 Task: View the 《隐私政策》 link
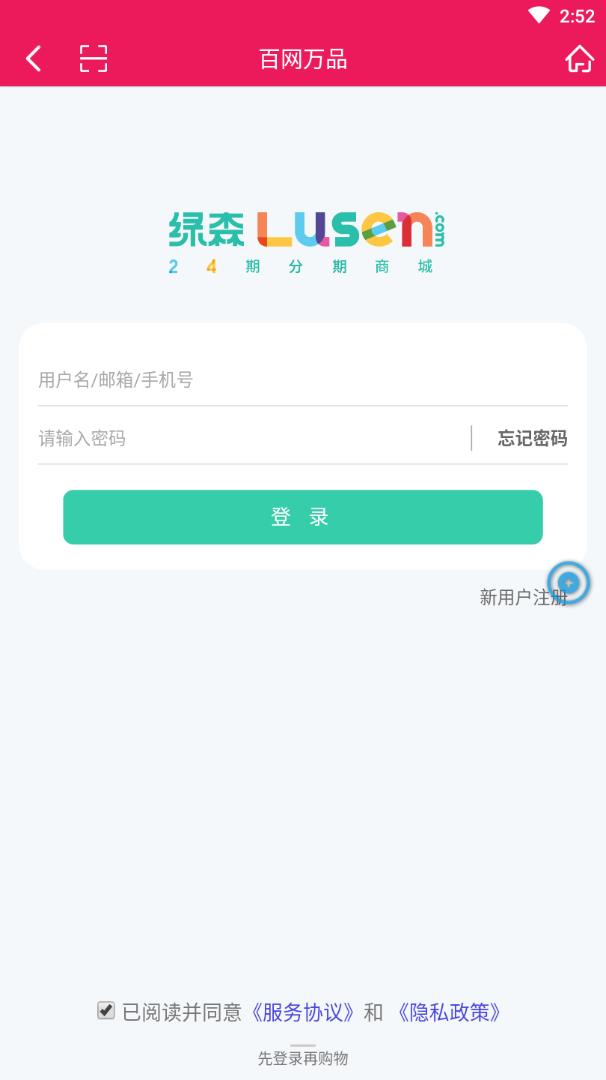point(449,1012)
